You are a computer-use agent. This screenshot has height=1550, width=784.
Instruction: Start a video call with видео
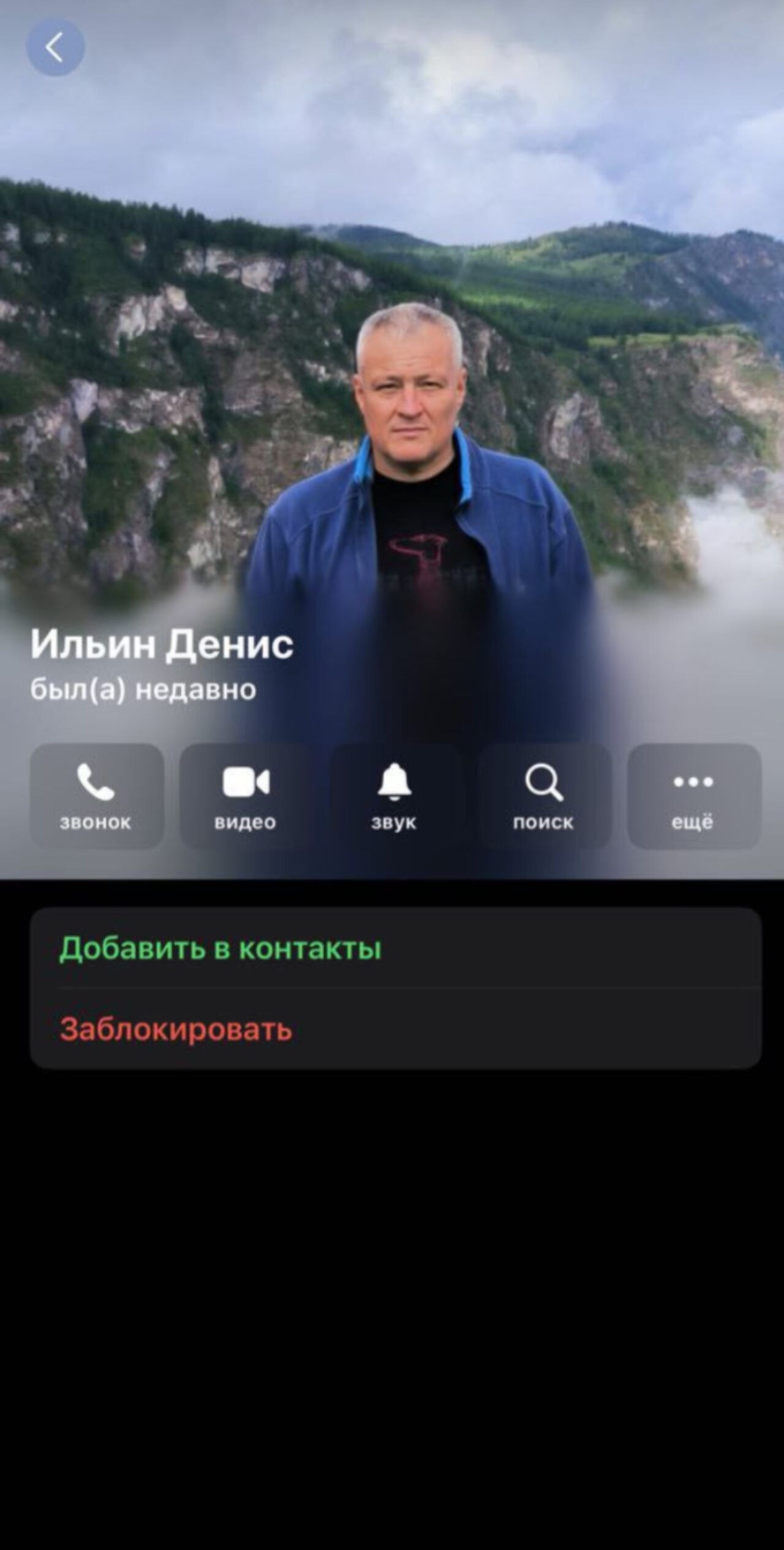tap(246, 796)
